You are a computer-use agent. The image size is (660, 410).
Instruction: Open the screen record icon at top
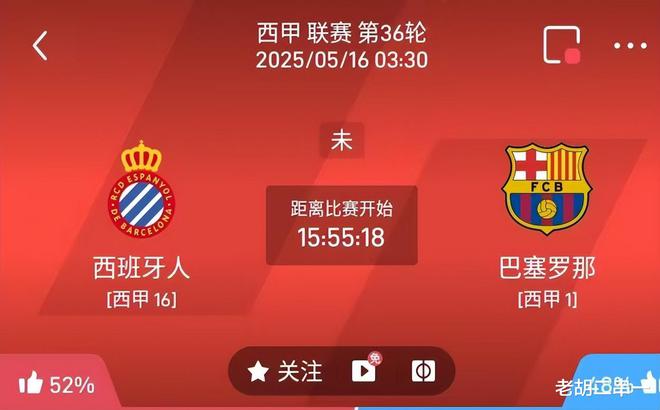pos(562,45)
